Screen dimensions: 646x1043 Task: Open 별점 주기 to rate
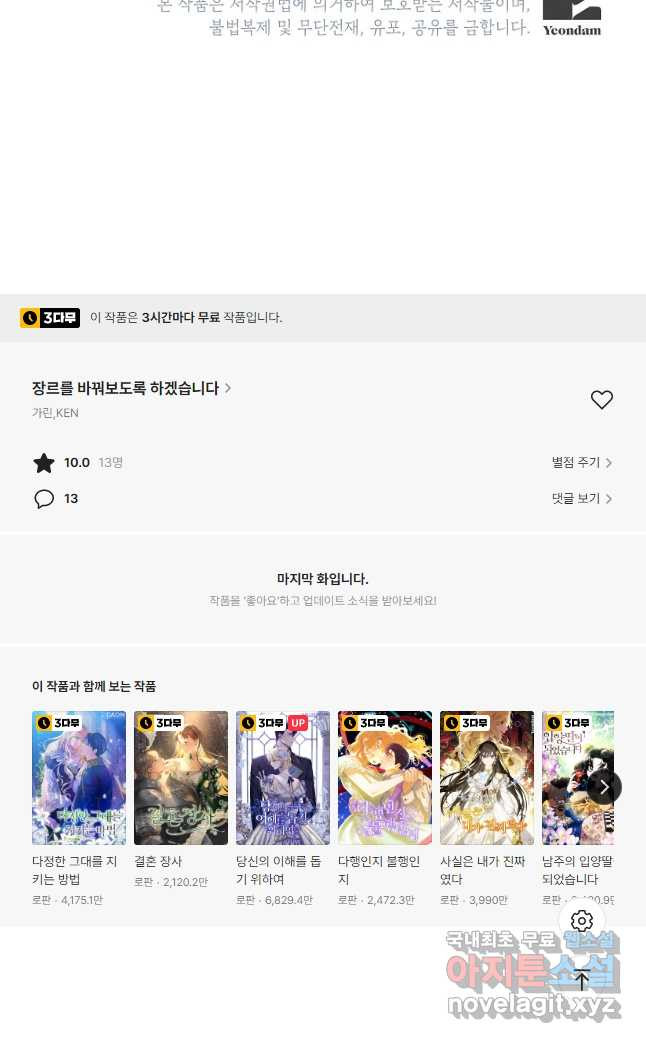pyautogui.click(x=582, y=463)
